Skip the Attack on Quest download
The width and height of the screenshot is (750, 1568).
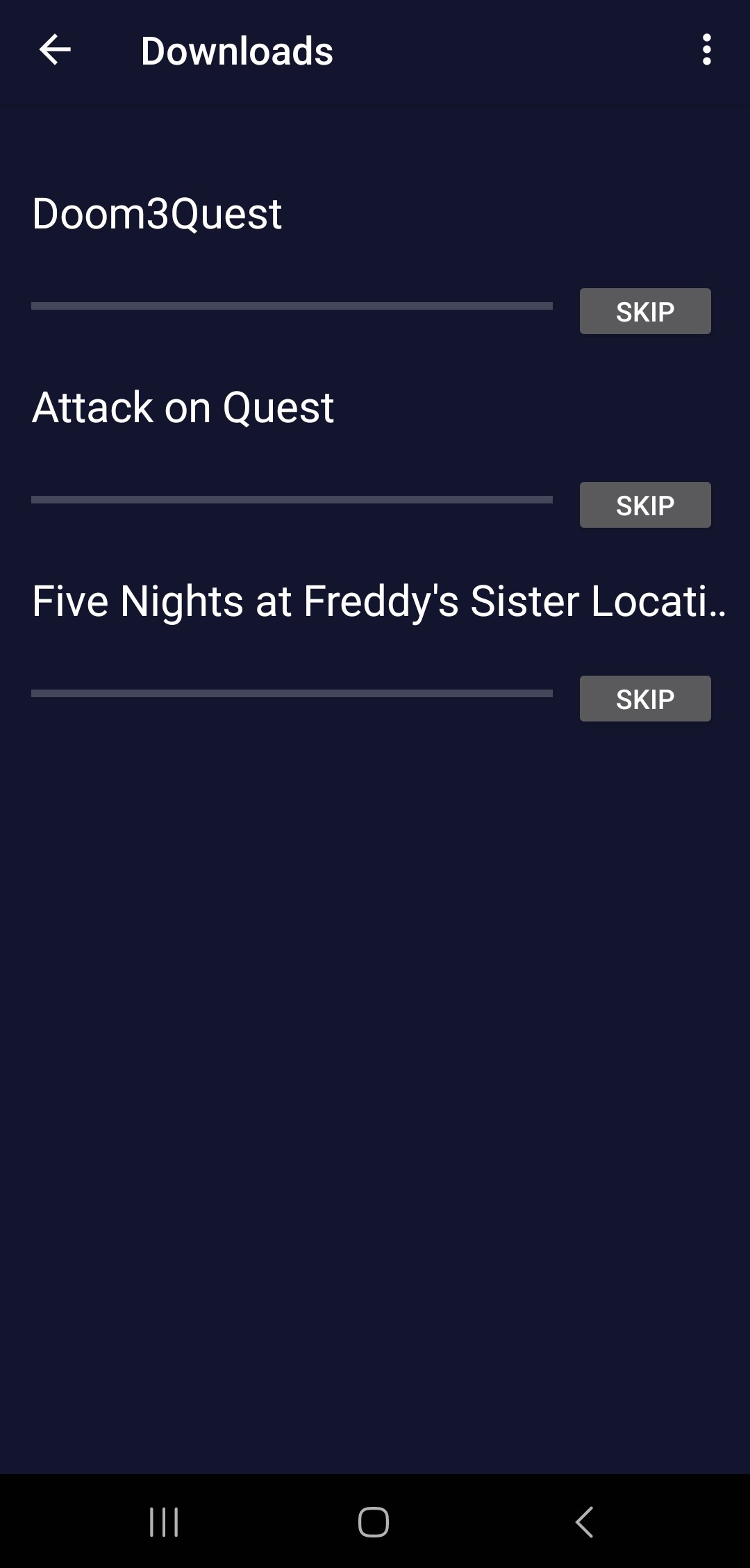coord(644,505)
